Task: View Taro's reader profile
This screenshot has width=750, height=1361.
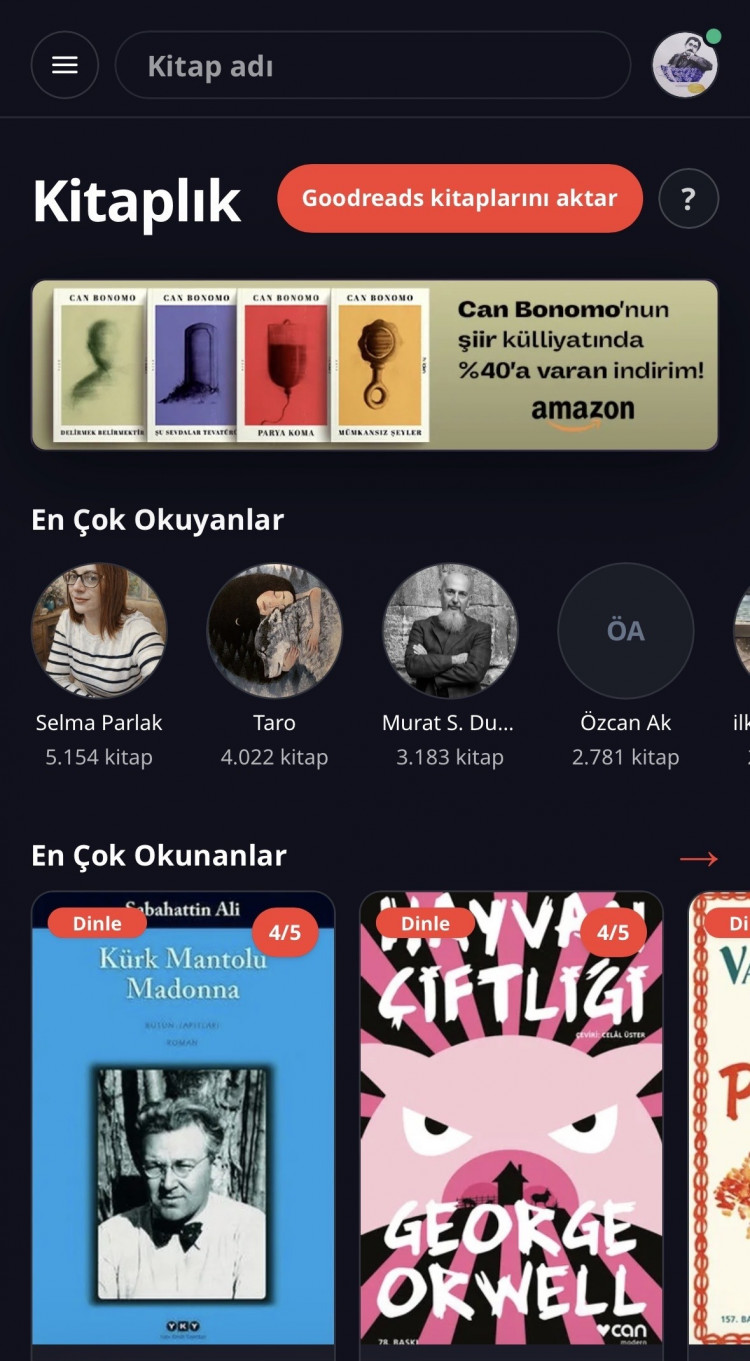Action: coord(274,631)
